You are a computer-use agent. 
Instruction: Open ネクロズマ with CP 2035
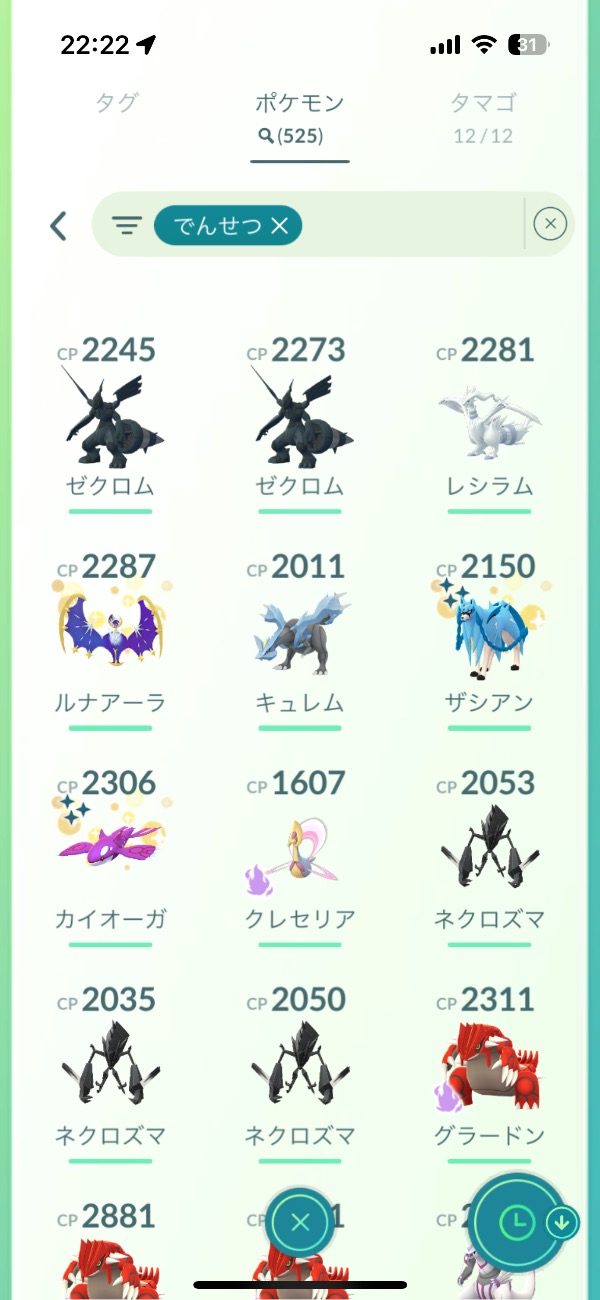pyautogui.click(x=110, y=1070)
